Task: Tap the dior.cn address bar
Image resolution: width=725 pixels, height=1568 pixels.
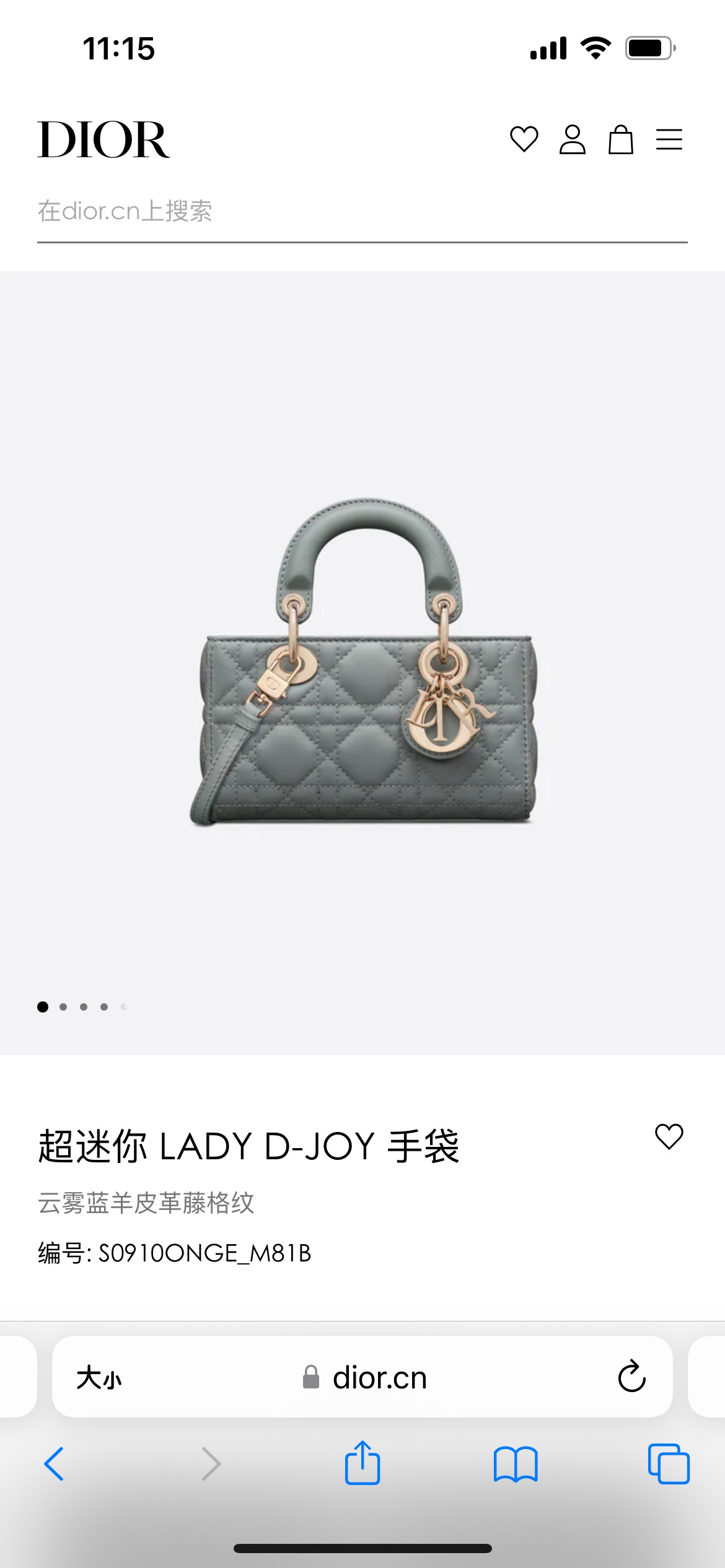Action: (x=364, y=1378)
